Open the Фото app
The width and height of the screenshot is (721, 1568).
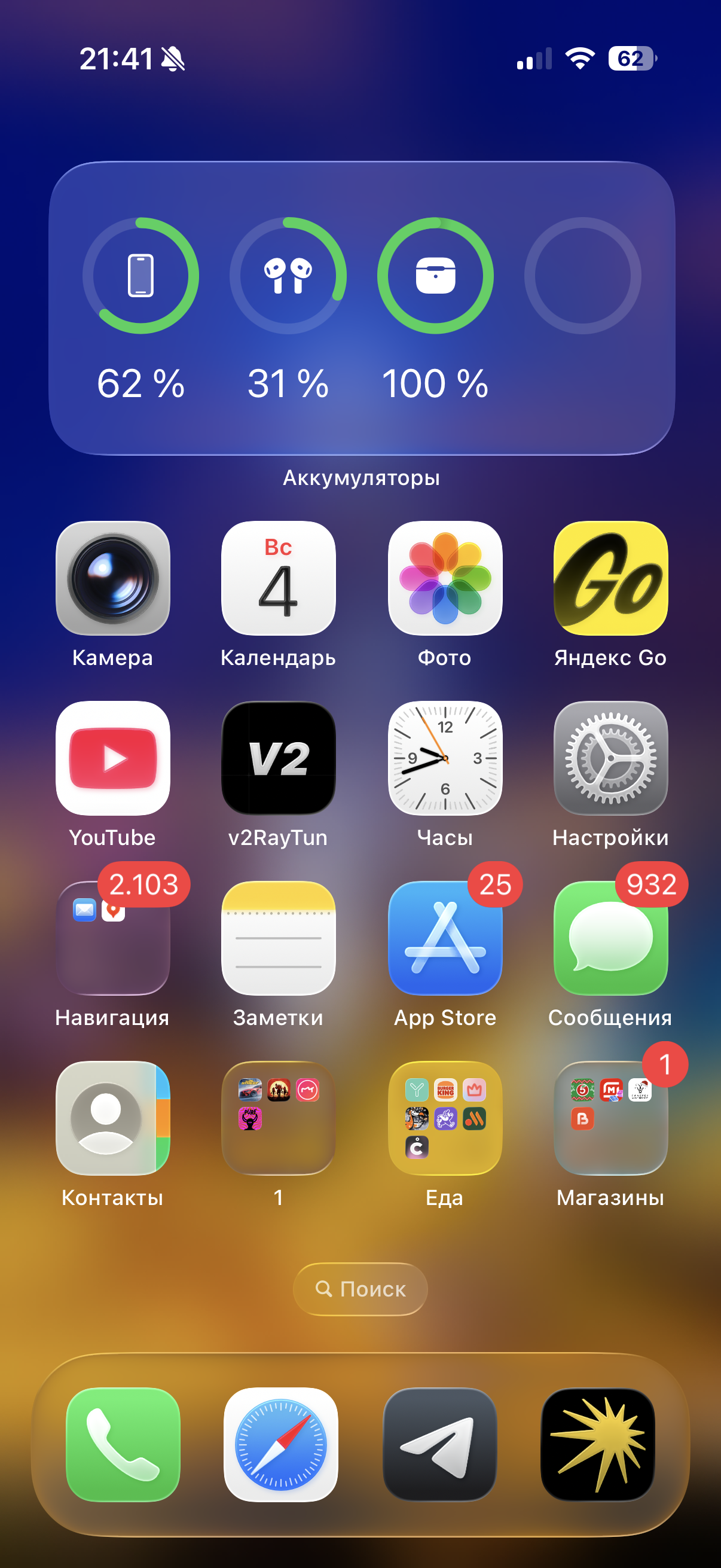click(x=445, y=578)
